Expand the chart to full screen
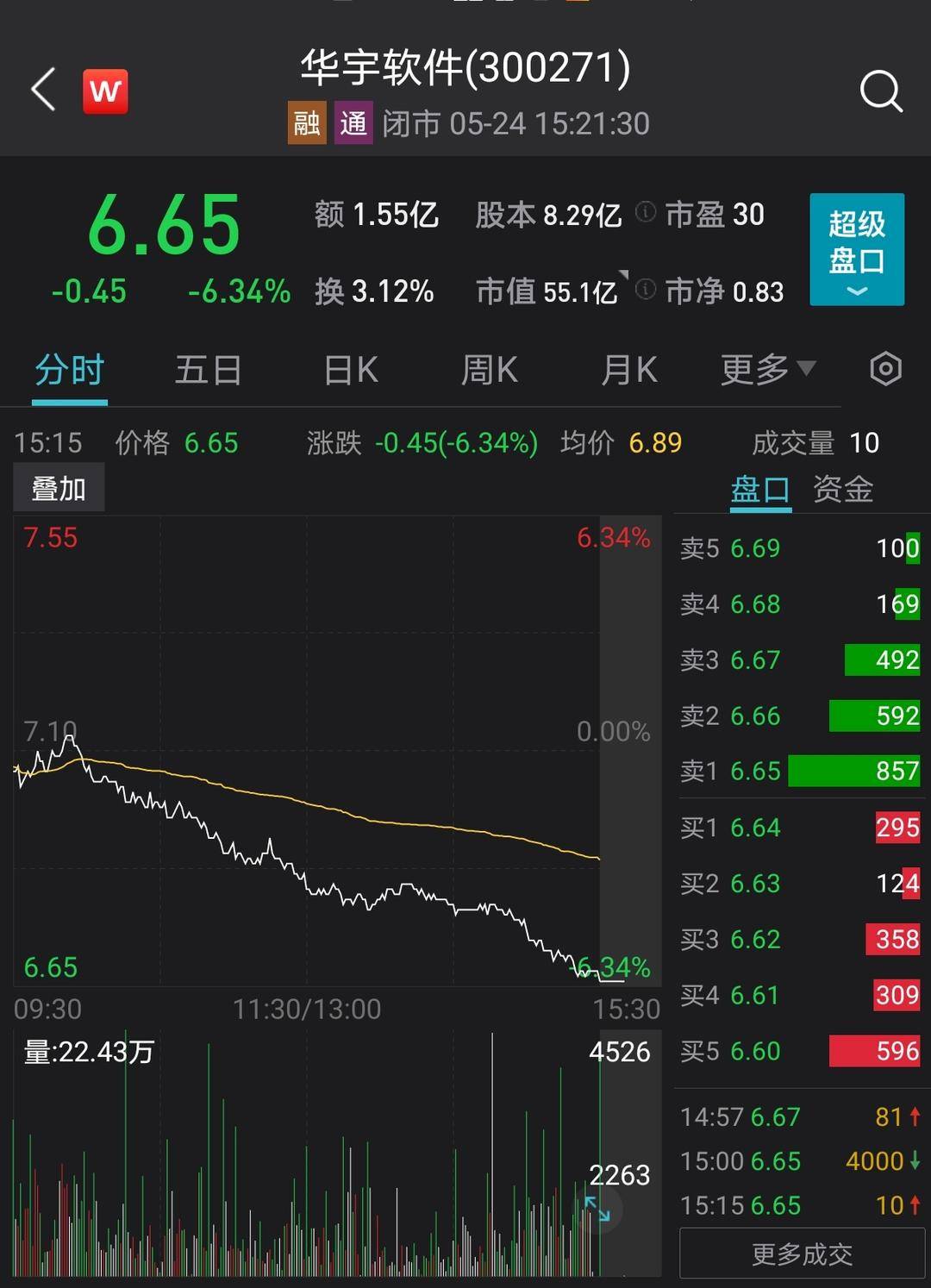Viewport: 931px width, 1288px height. tap(597, 1209)
